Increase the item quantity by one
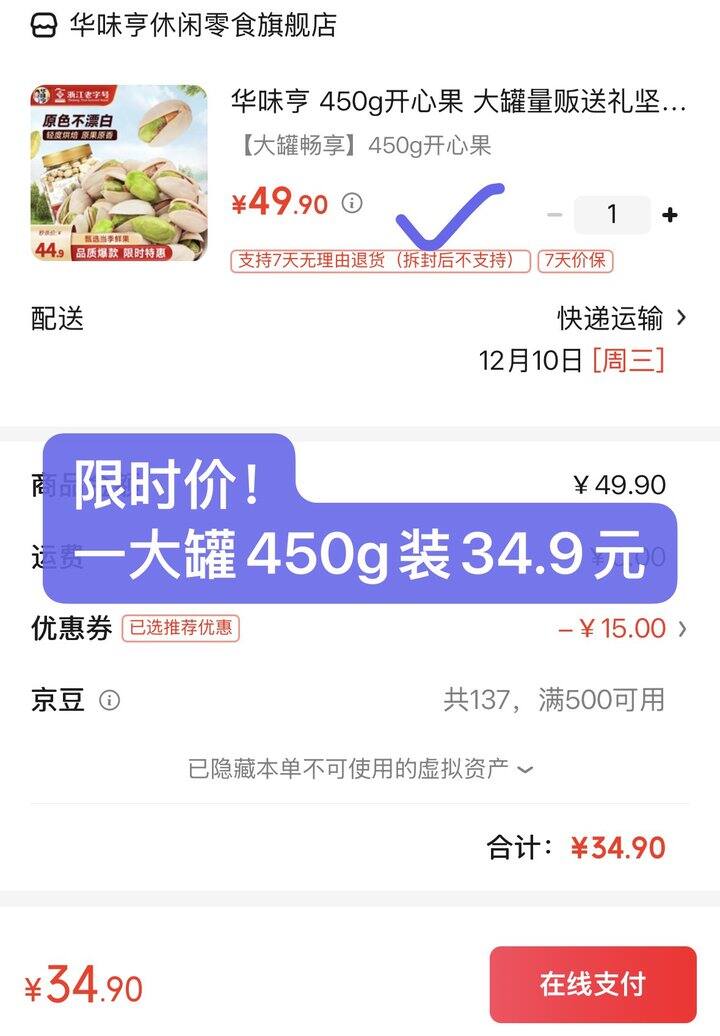Screen dimensions: 720x1036 coord(670,215)
